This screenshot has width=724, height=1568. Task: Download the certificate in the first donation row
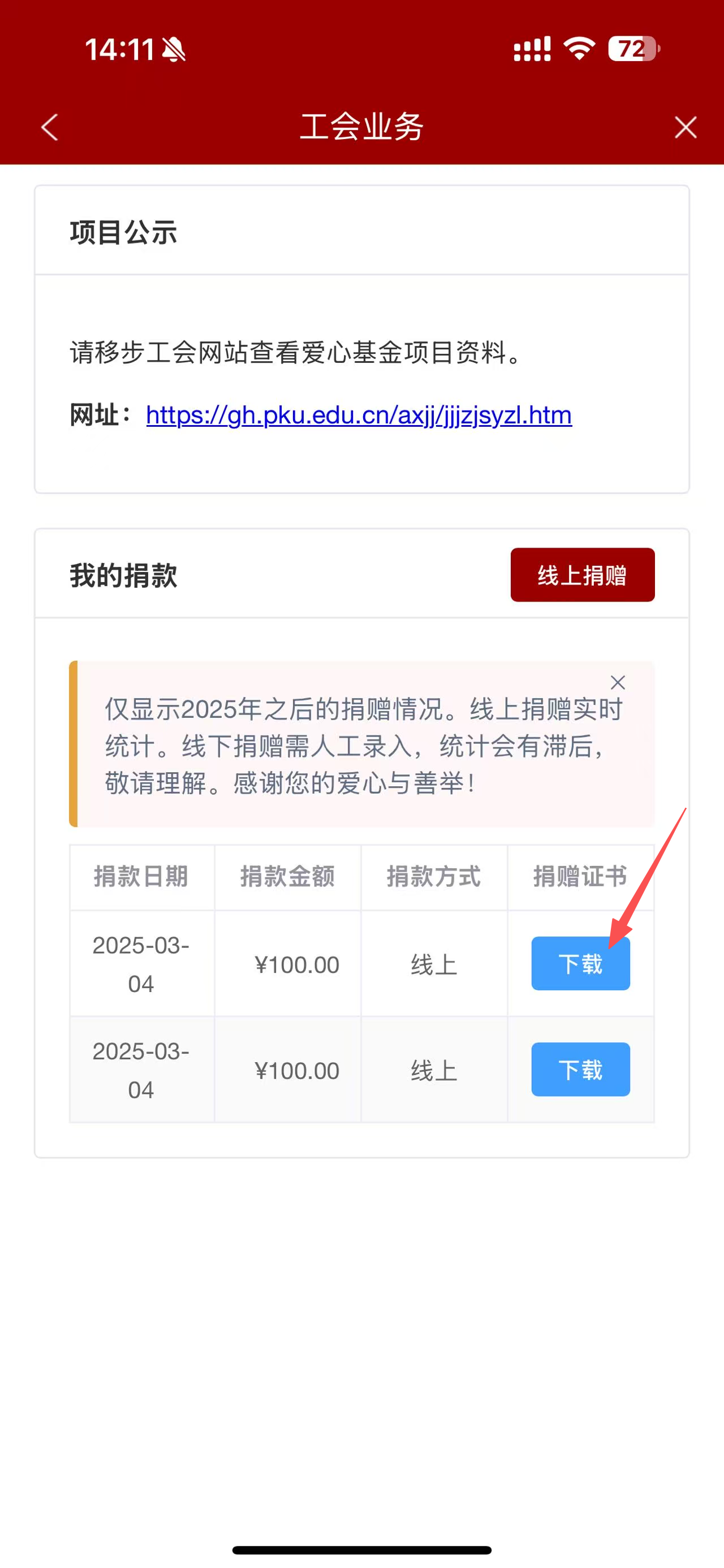pyautogui.click(x=580, y=964)
